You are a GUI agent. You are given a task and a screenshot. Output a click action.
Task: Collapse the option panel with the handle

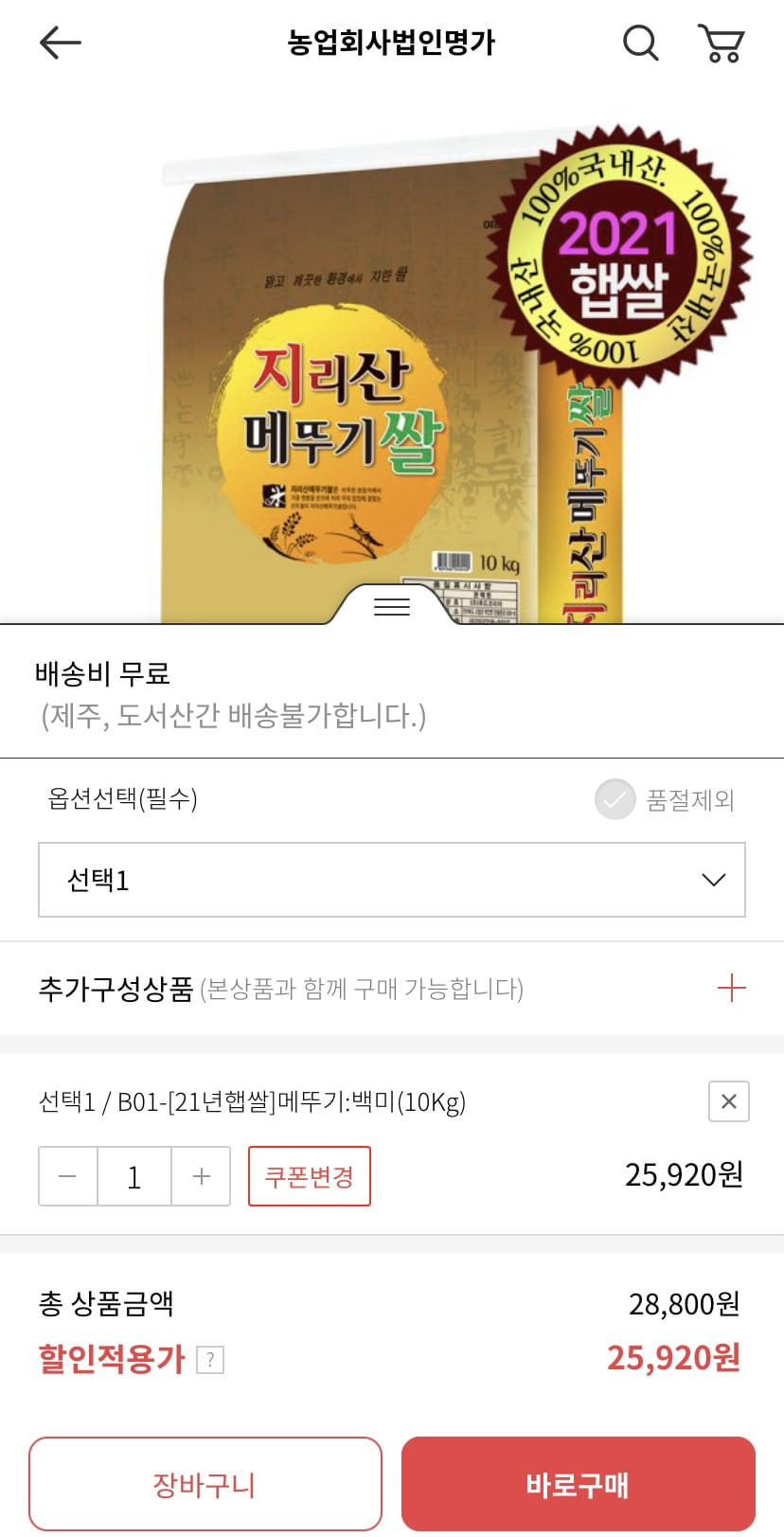coord(392,606)
